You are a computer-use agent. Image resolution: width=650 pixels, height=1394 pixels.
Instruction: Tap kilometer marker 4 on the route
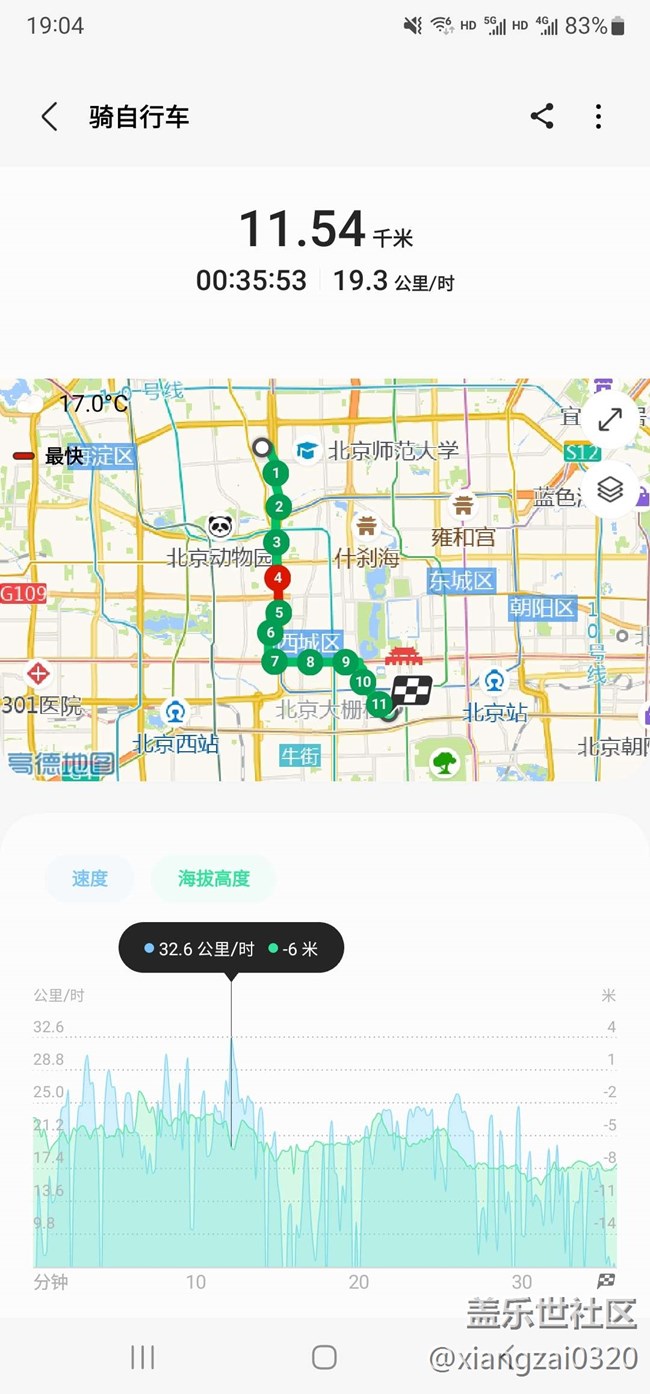[278, 578]
